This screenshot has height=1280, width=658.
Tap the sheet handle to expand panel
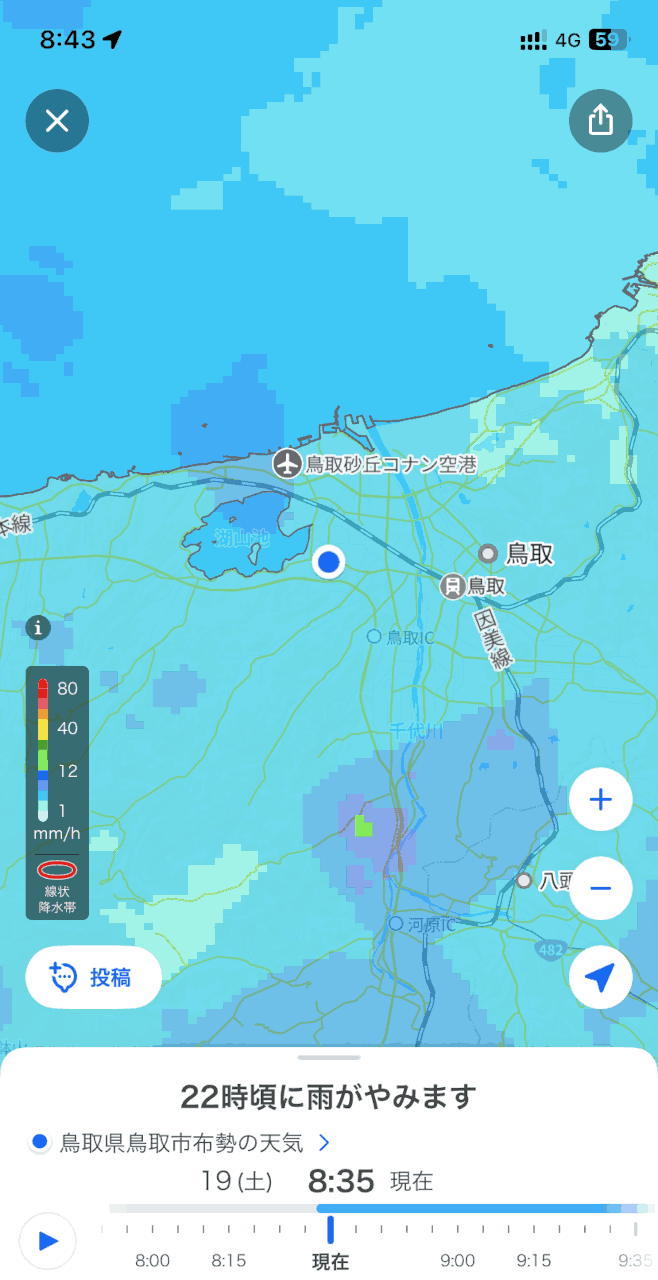329,1057
